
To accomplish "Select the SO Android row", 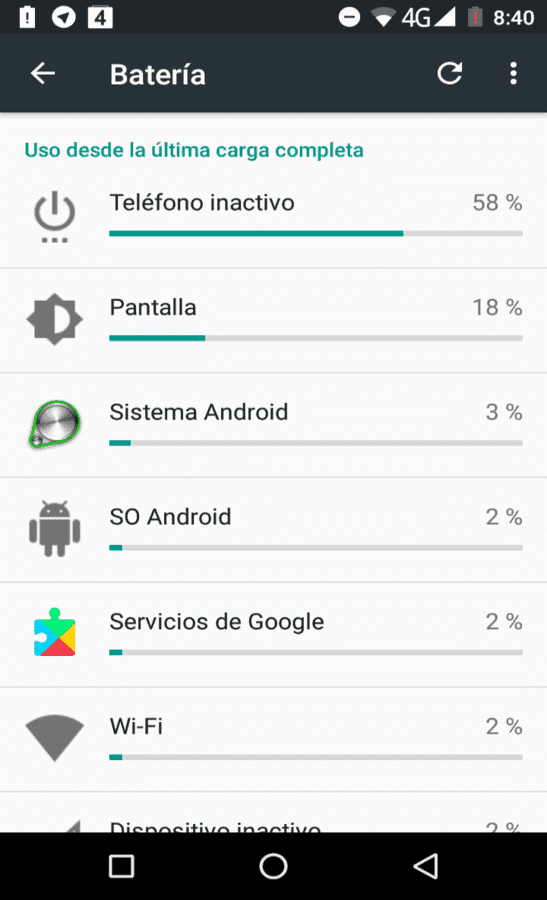I will coord(273,530).
